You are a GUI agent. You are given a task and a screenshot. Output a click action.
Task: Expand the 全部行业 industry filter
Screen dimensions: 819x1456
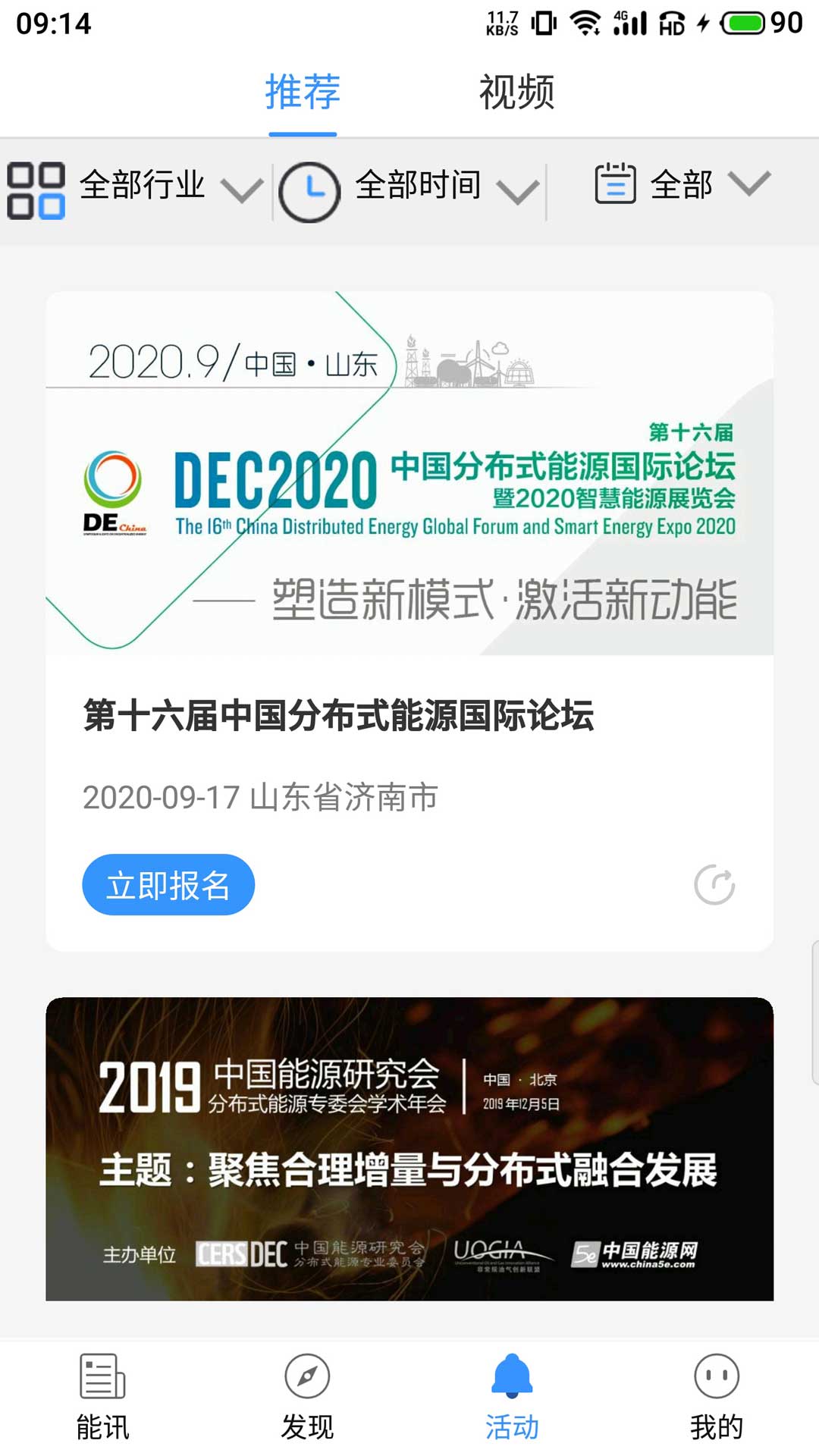136,187
